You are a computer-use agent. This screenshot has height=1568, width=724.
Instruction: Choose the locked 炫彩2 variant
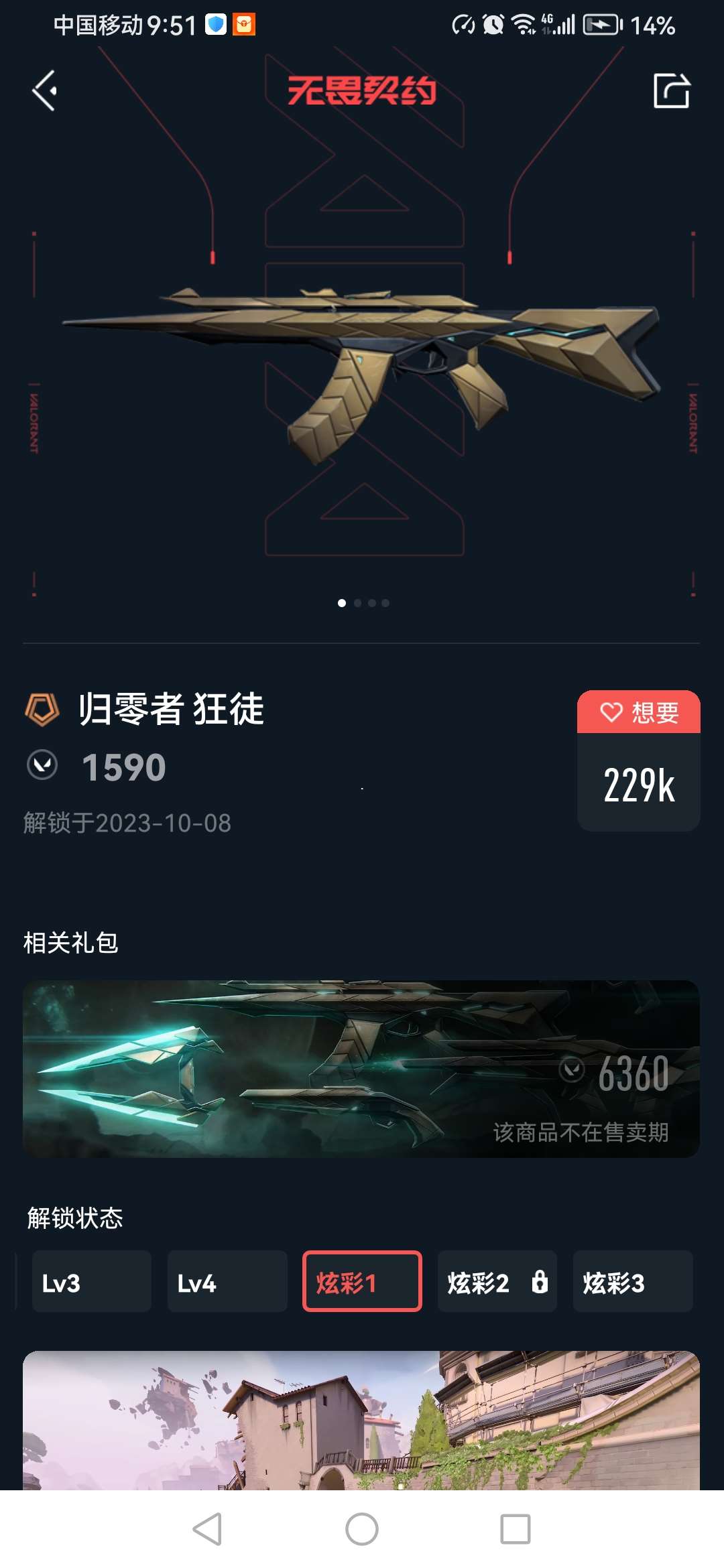(497, 1281)
